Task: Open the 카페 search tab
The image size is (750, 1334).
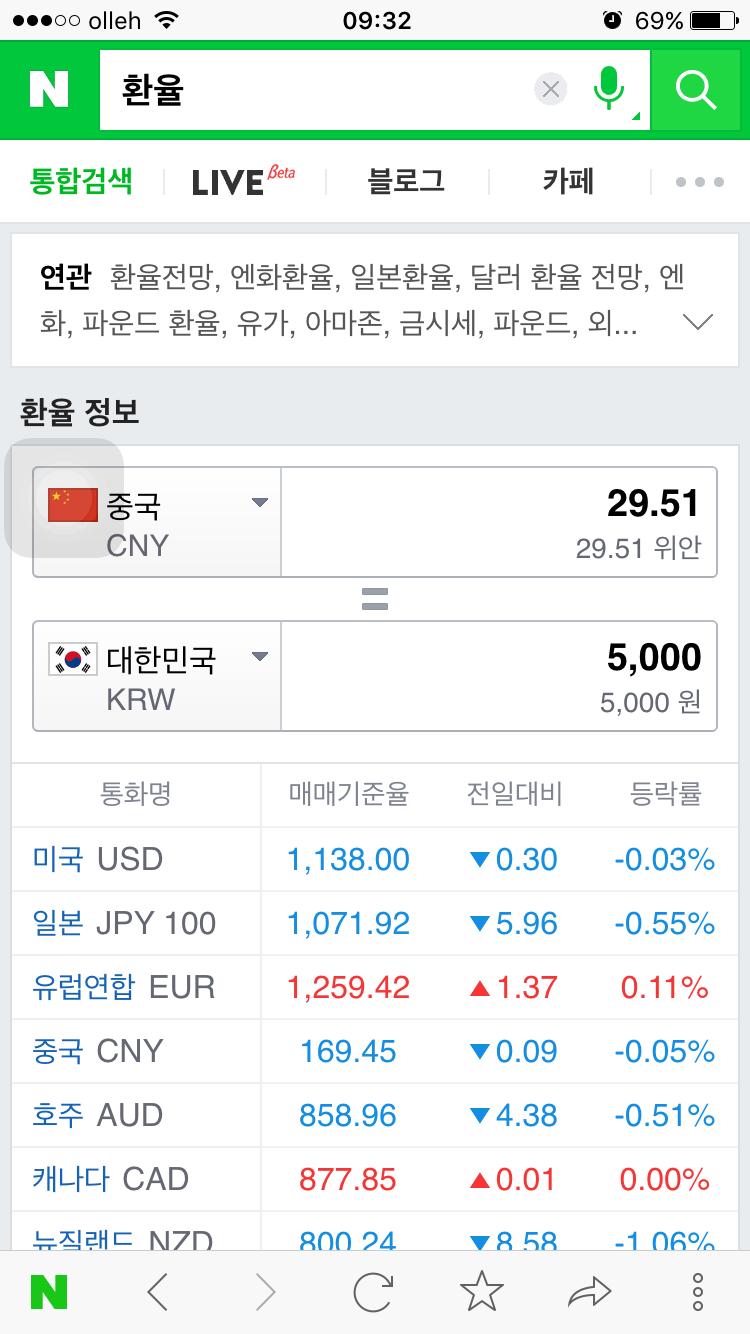Action: coord(567,180)
